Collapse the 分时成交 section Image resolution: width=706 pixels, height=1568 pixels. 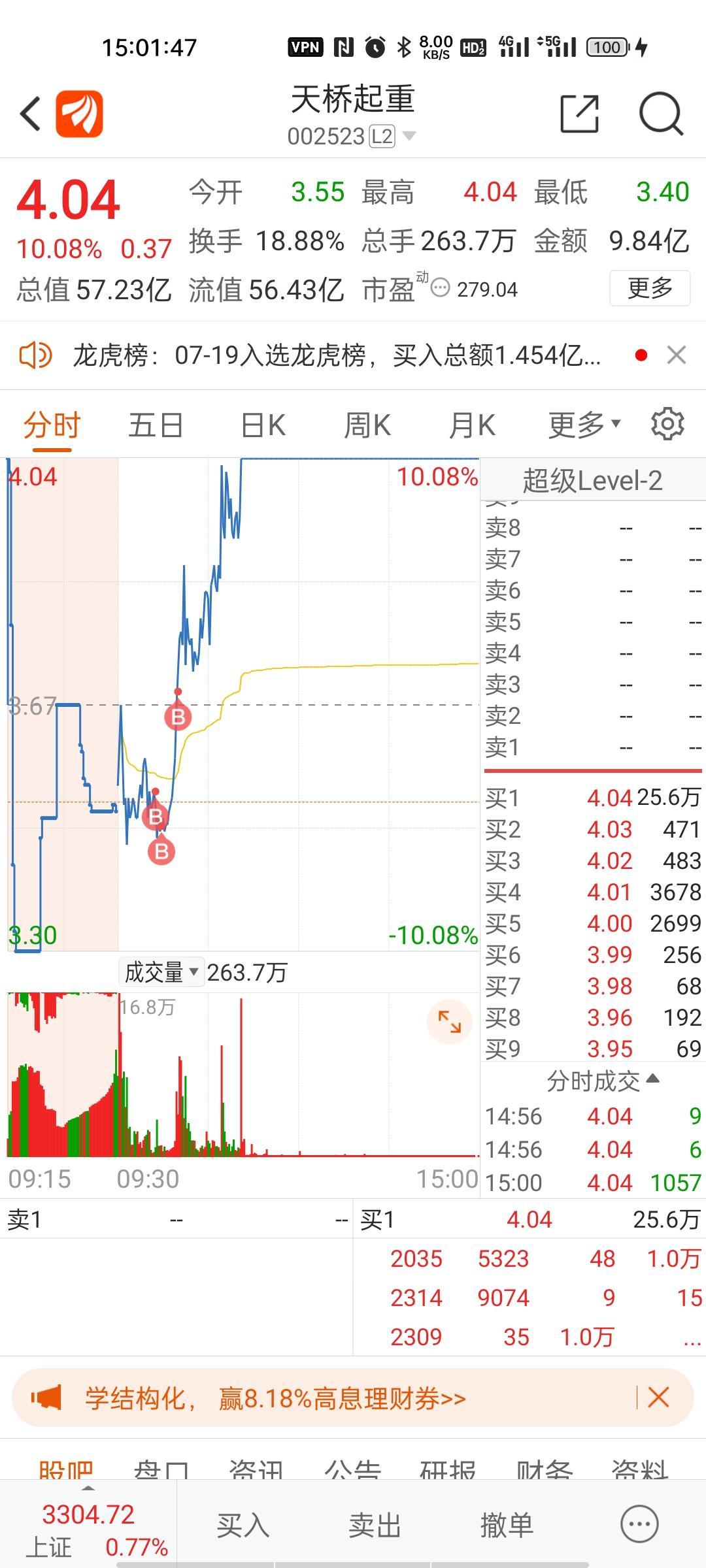603,1081
